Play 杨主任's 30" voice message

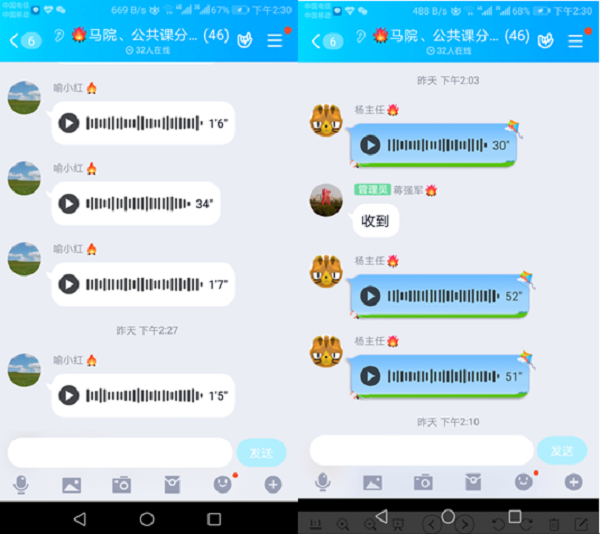(x=370, y=145)
